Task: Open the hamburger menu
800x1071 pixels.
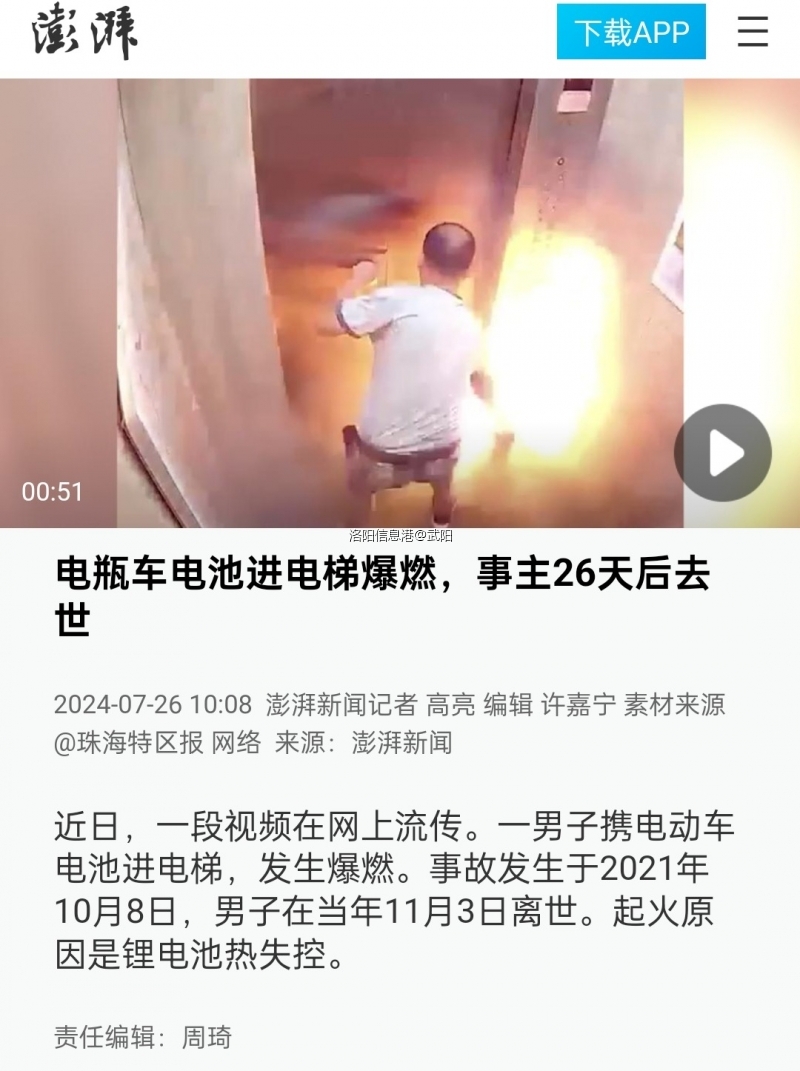Action: [x=753, y=32]
